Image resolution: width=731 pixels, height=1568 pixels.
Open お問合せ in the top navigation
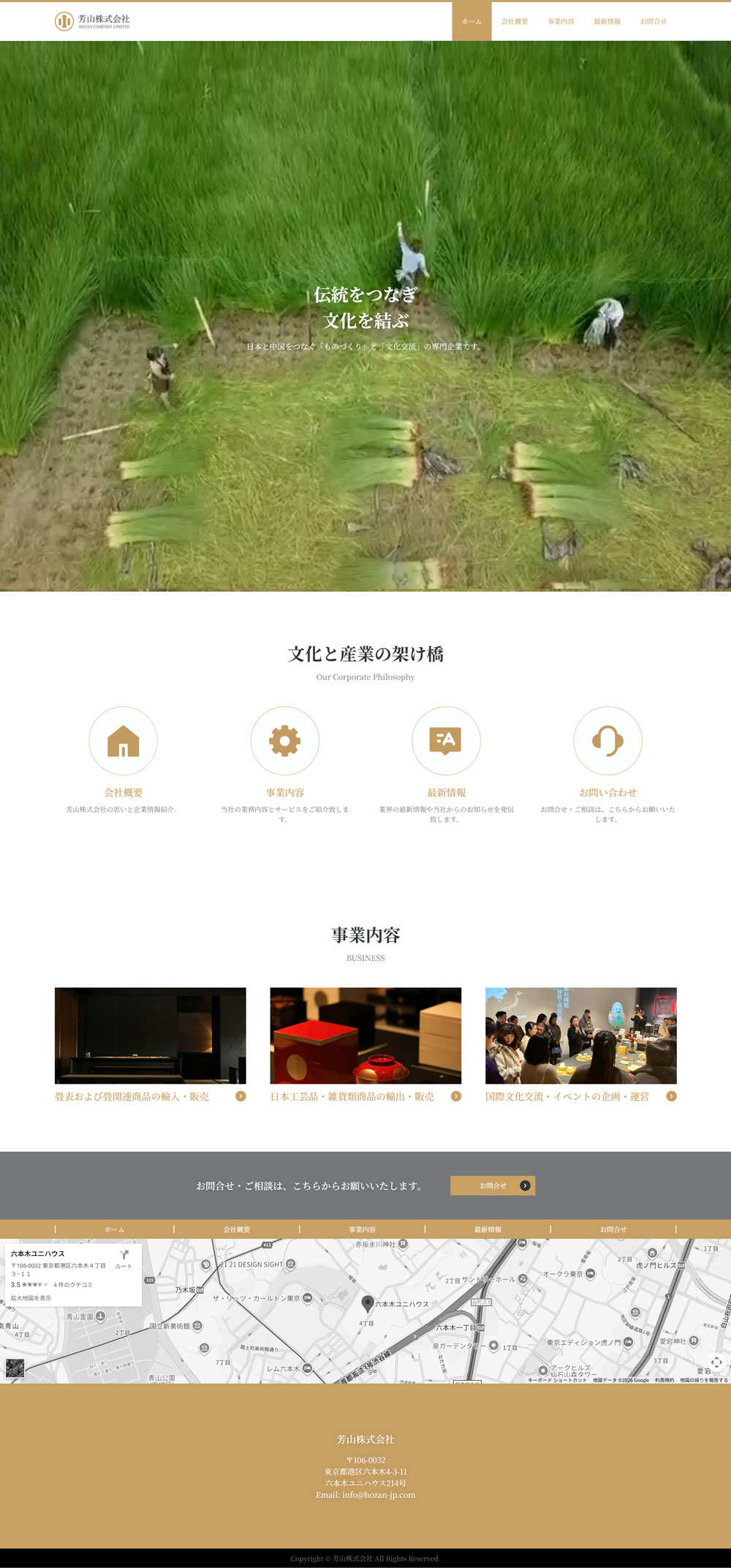coord(653,21)
